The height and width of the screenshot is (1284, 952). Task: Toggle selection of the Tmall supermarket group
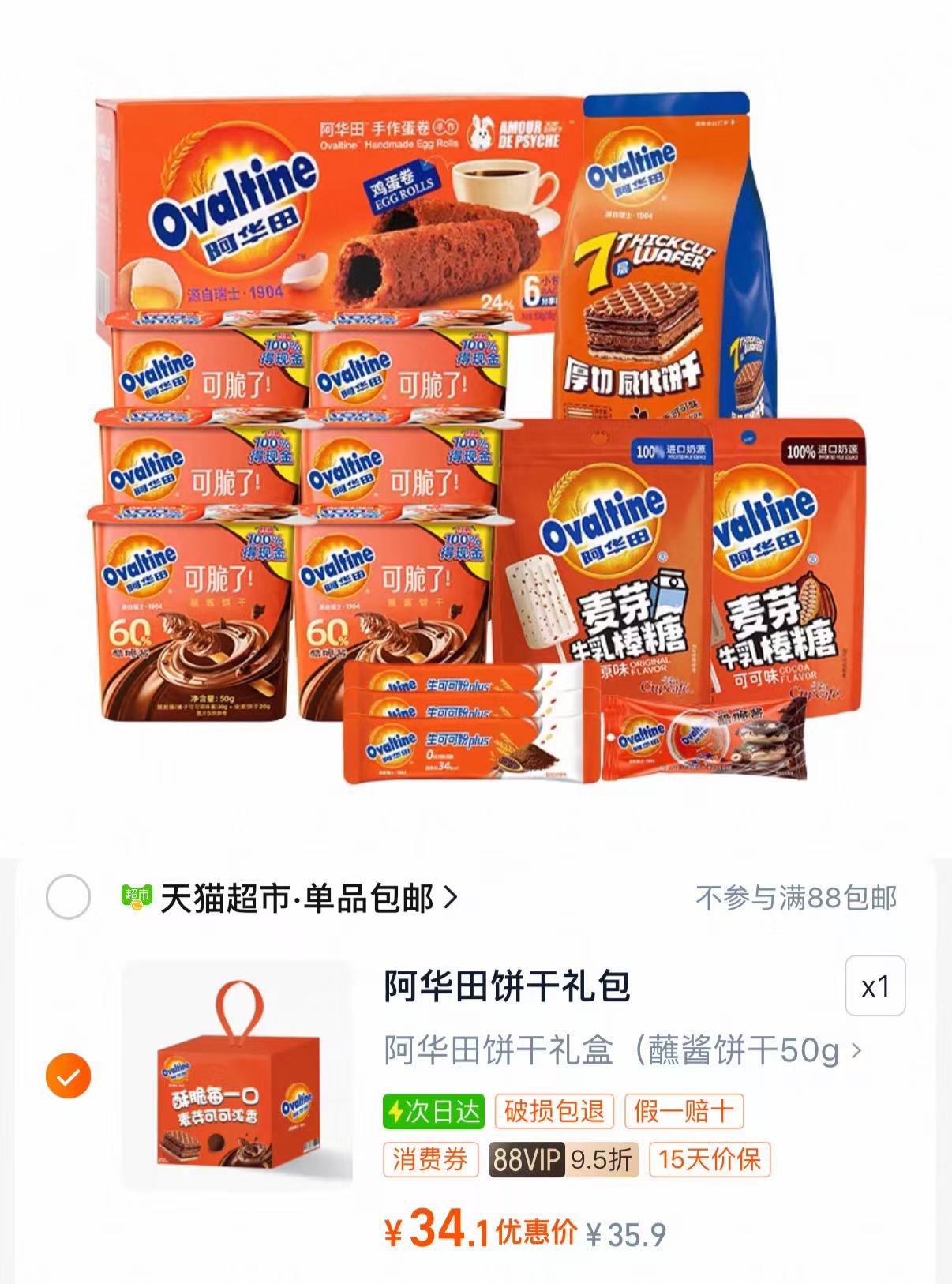pyautogui.click(x=67, y=897)
